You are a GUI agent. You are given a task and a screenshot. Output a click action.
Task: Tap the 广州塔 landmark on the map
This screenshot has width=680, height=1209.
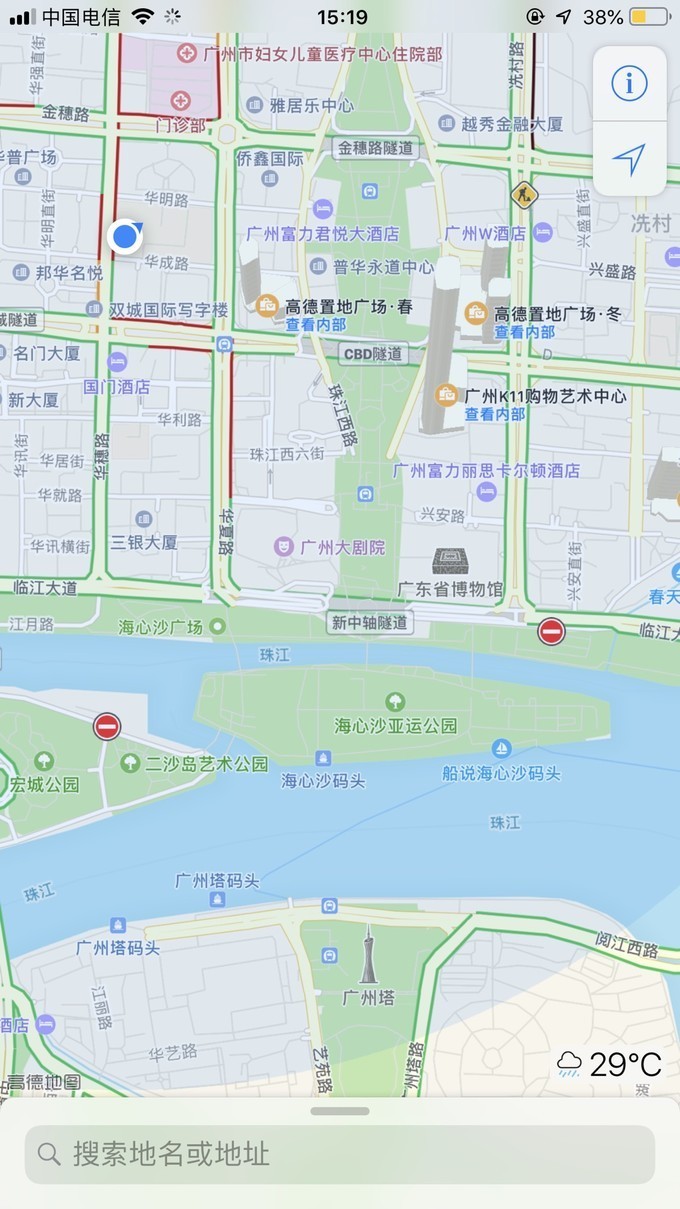(x=368, y=958)
